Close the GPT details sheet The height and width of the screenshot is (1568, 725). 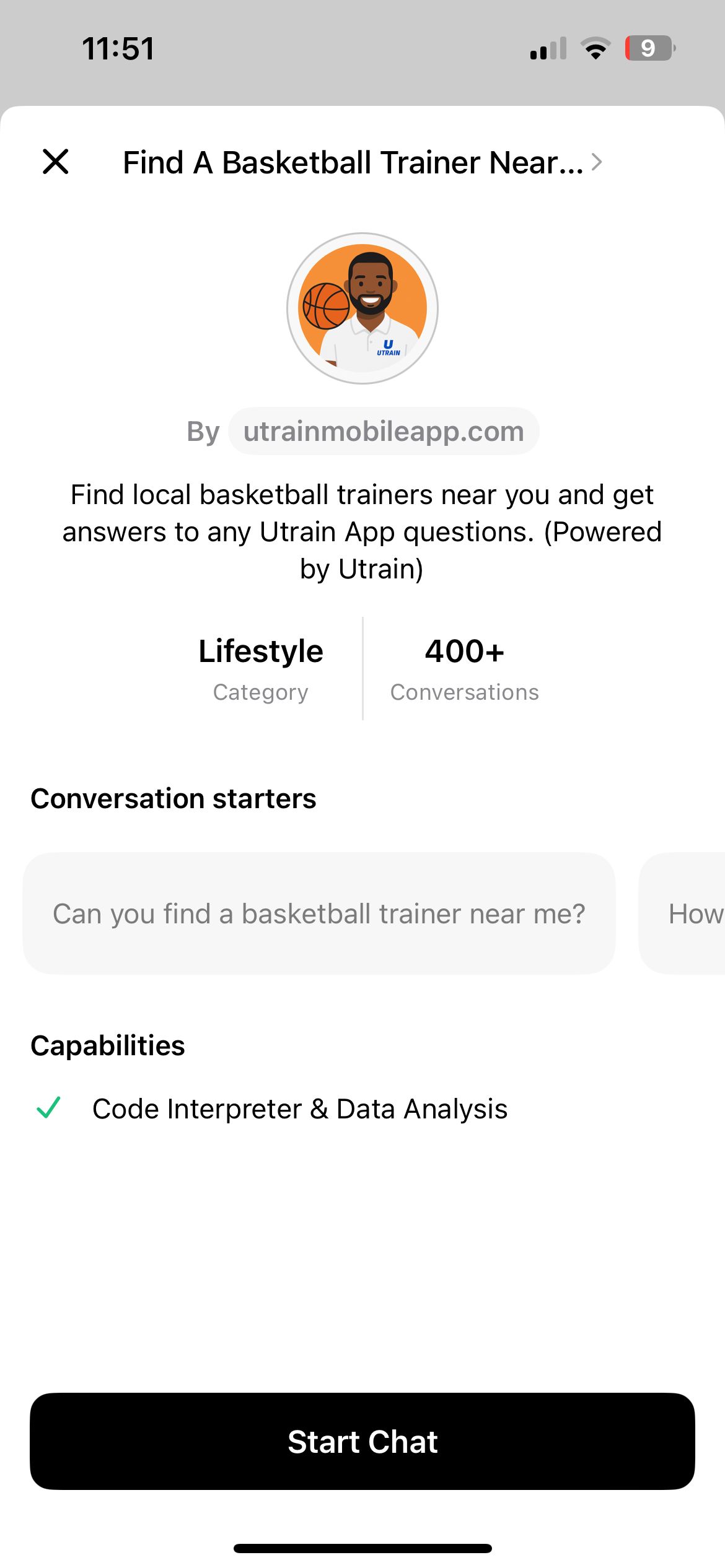pos(55,162)
